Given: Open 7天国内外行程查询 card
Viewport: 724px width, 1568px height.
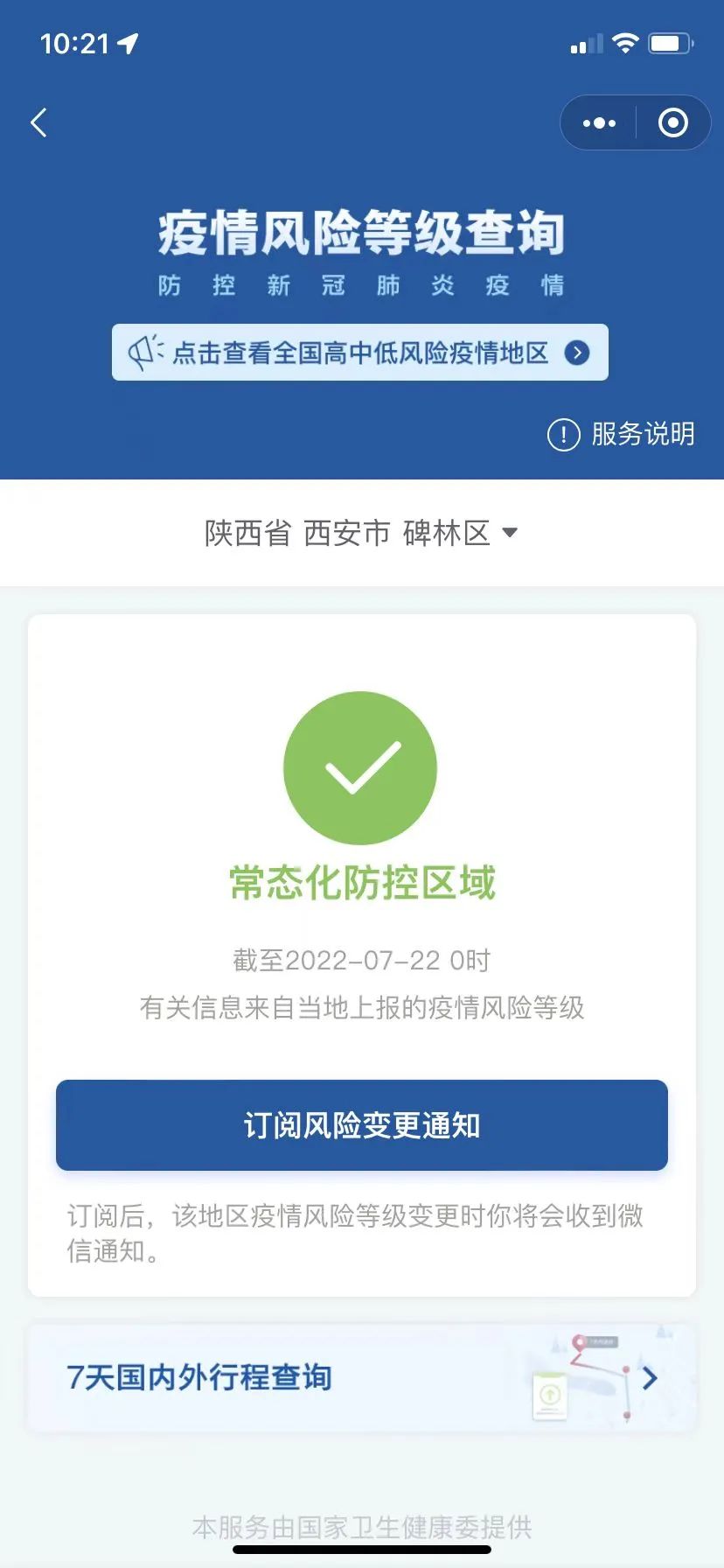Looking at the screenshot, I should (x=362, y=1378).
